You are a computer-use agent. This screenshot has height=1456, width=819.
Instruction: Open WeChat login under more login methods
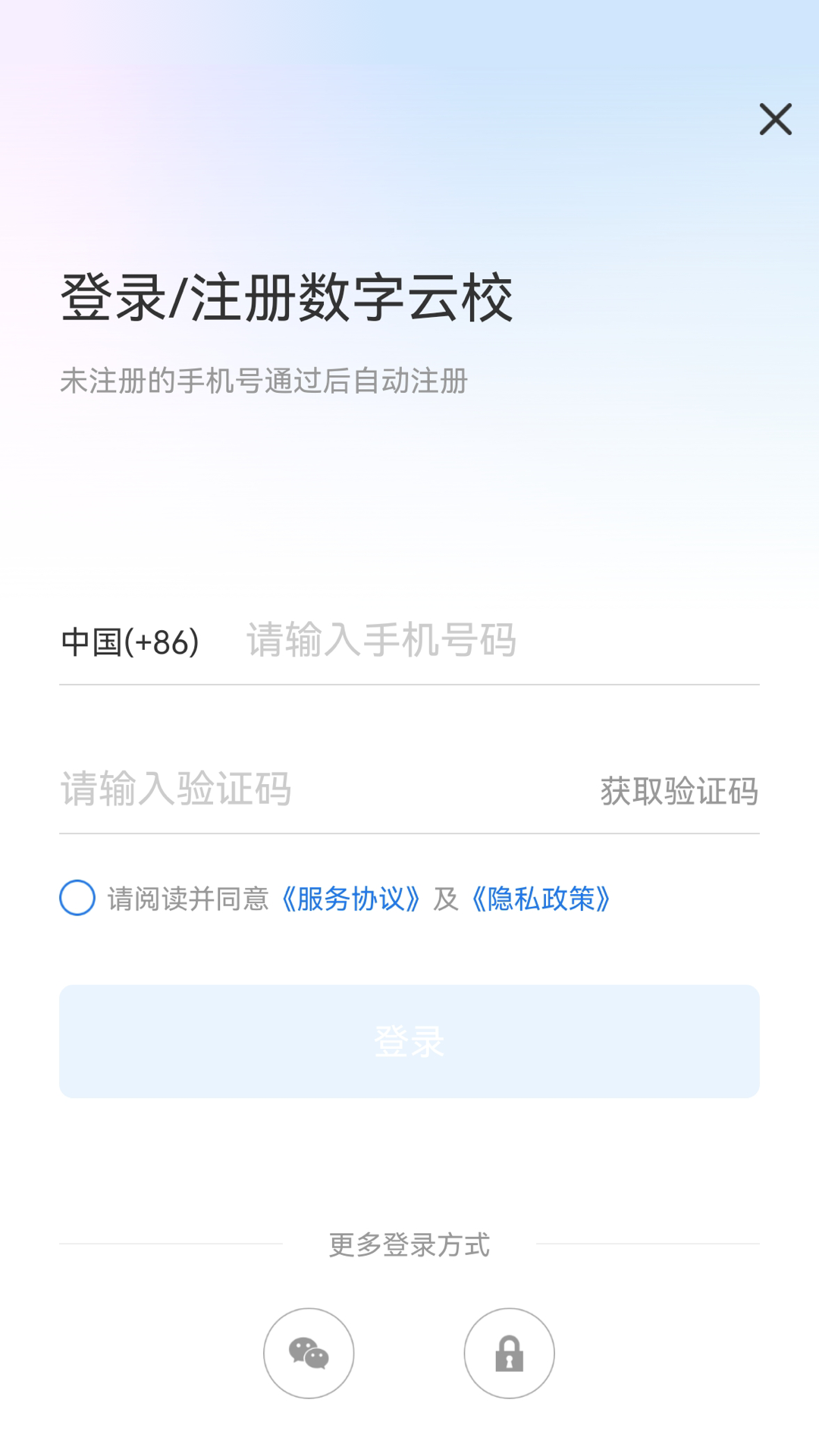308,1353
